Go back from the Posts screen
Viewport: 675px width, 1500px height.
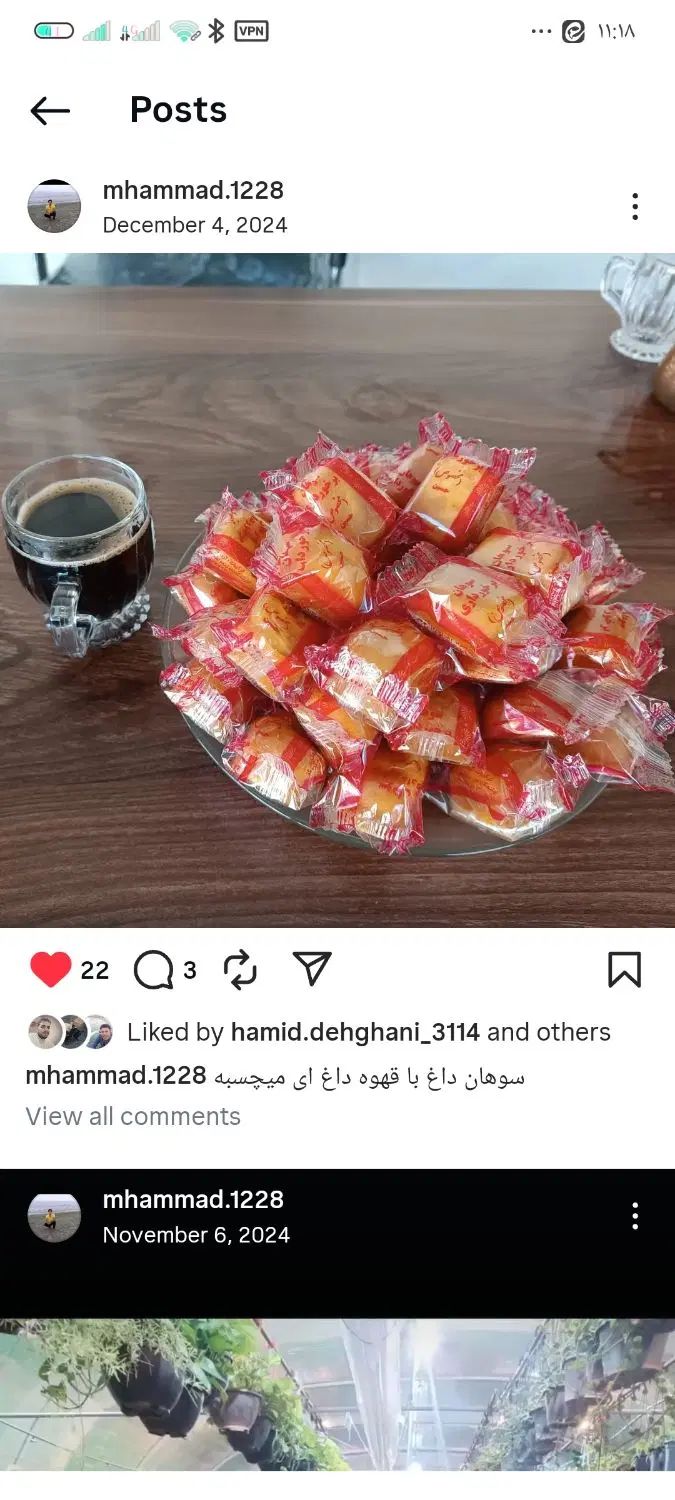[50, 110]
